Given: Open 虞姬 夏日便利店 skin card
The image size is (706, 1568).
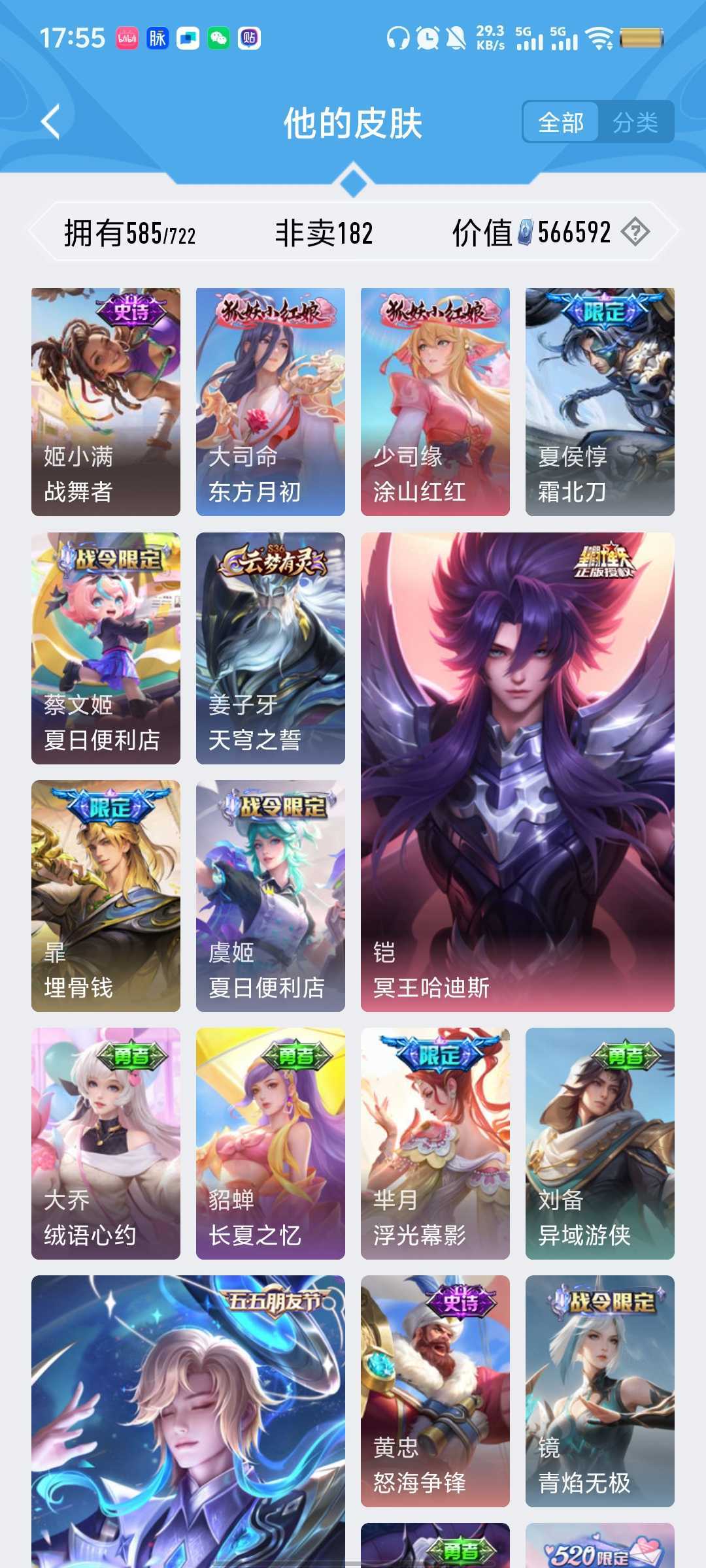Looking at the screenshot, I should 271,896.
